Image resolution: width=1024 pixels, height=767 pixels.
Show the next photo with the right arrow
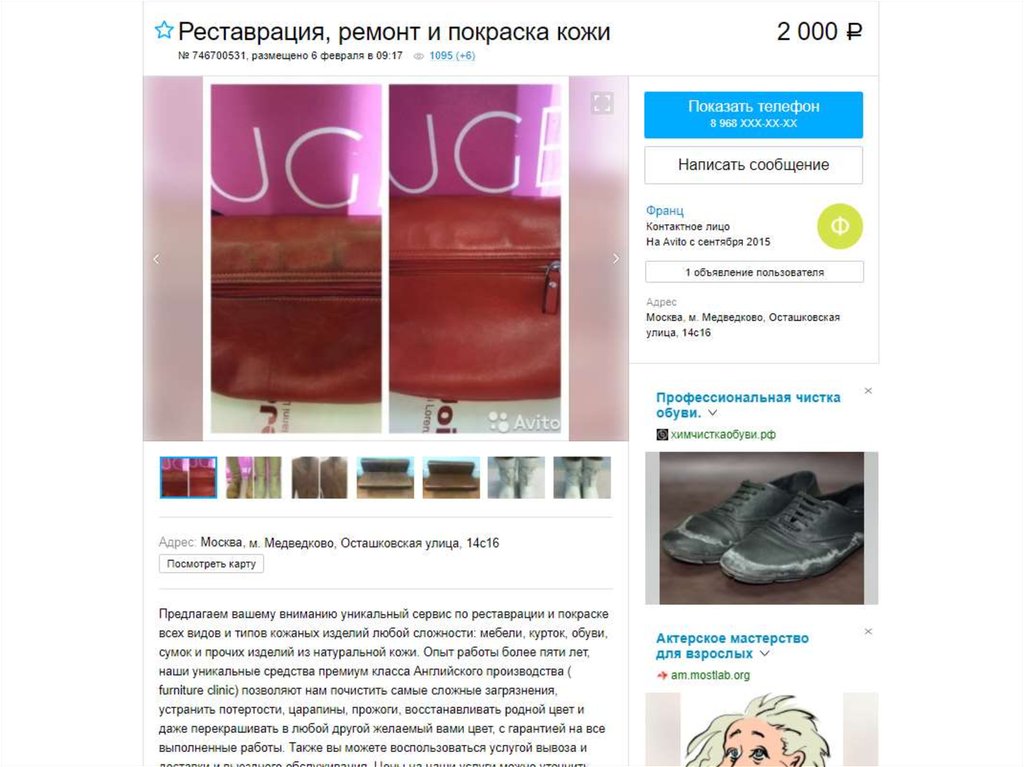point(615,259)
